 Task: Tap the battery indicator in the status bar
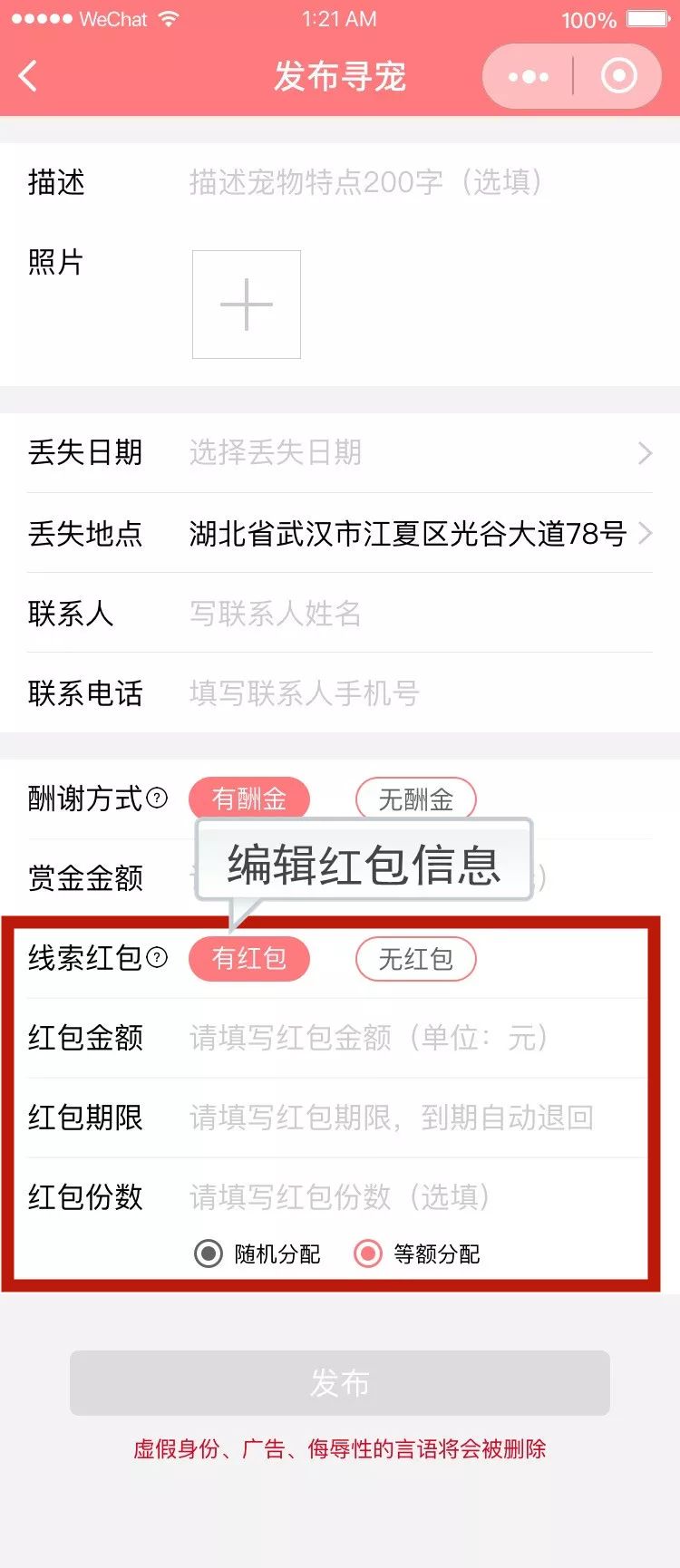[x=645, y=18]
